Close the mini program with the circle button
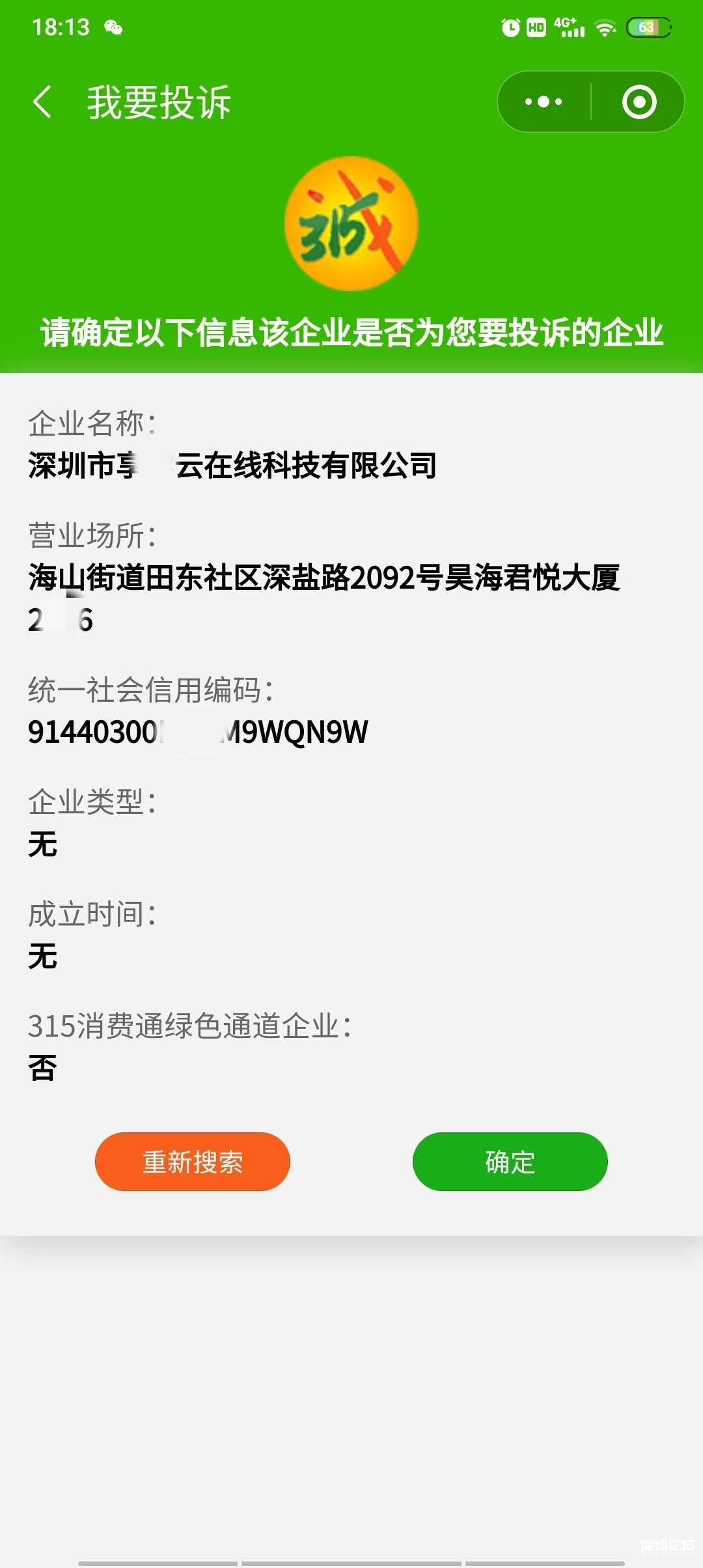703x1568 pixels. click(x=639, y=102)
